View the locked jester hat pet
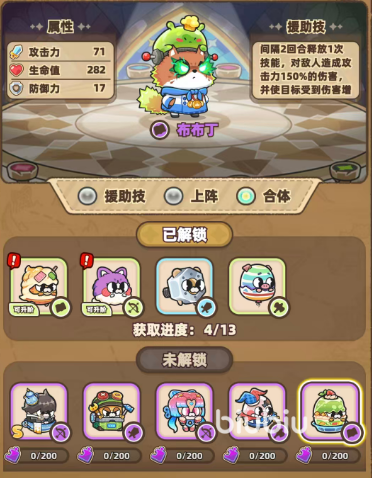 [x=257, y=412]
